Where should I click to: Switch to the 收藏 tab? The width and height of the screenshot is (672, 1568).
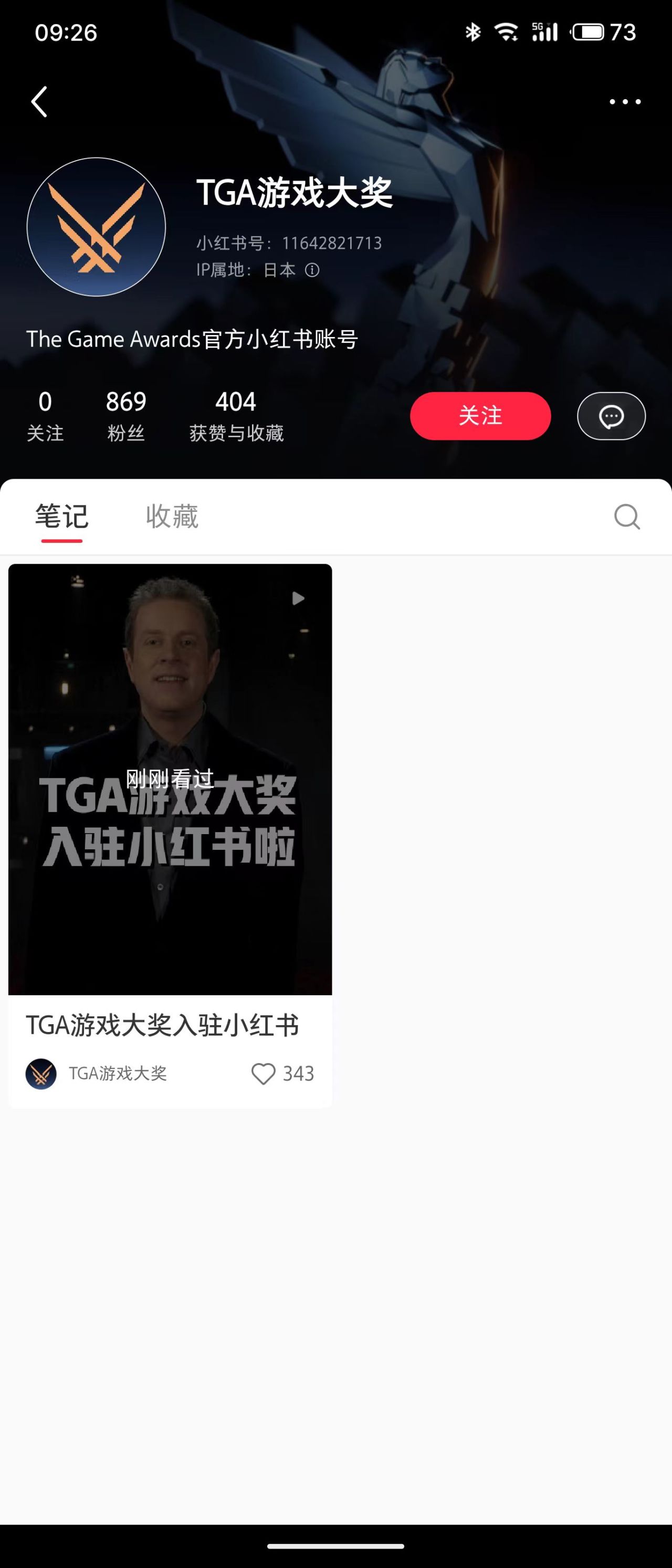[172, 517]
